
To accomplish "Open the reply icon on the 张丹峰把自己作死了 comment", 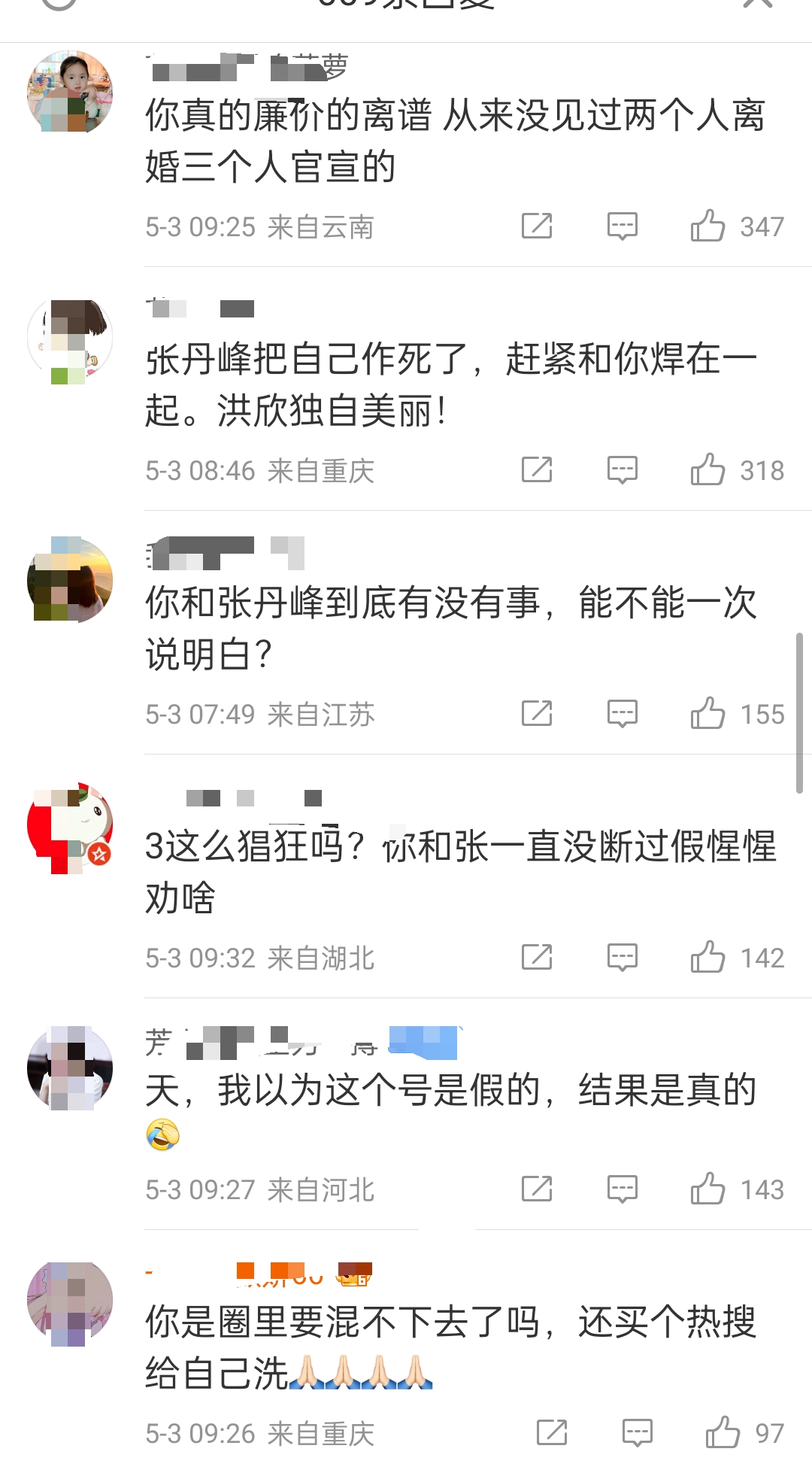I will [x=620, y=470].
